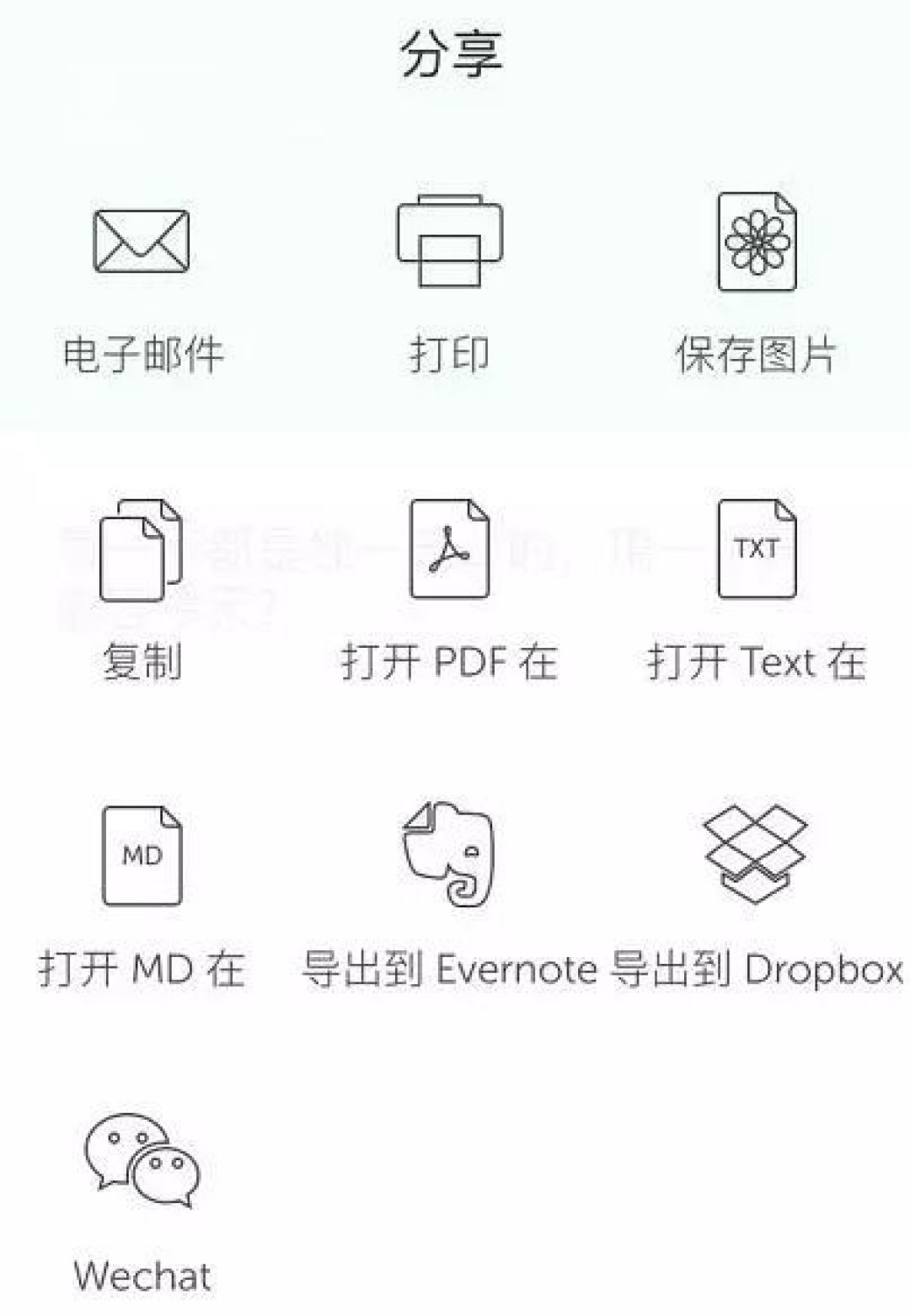Select the 打开 MD 在 label
The height and width of the screenshot is (1316, 910).
pyautogui.click(x=142, y=971)
